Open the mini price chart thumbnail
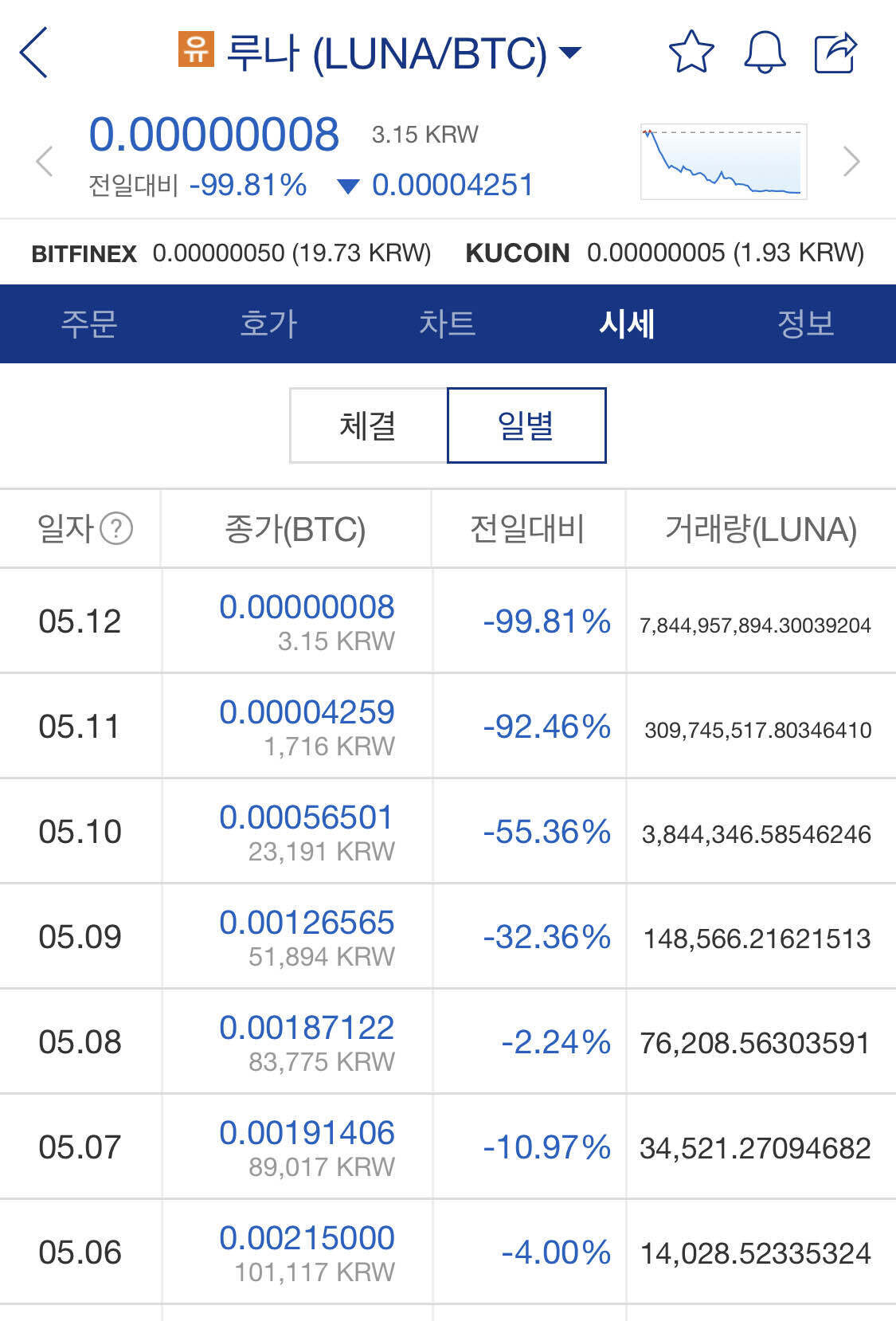 [x=723, y=161]
